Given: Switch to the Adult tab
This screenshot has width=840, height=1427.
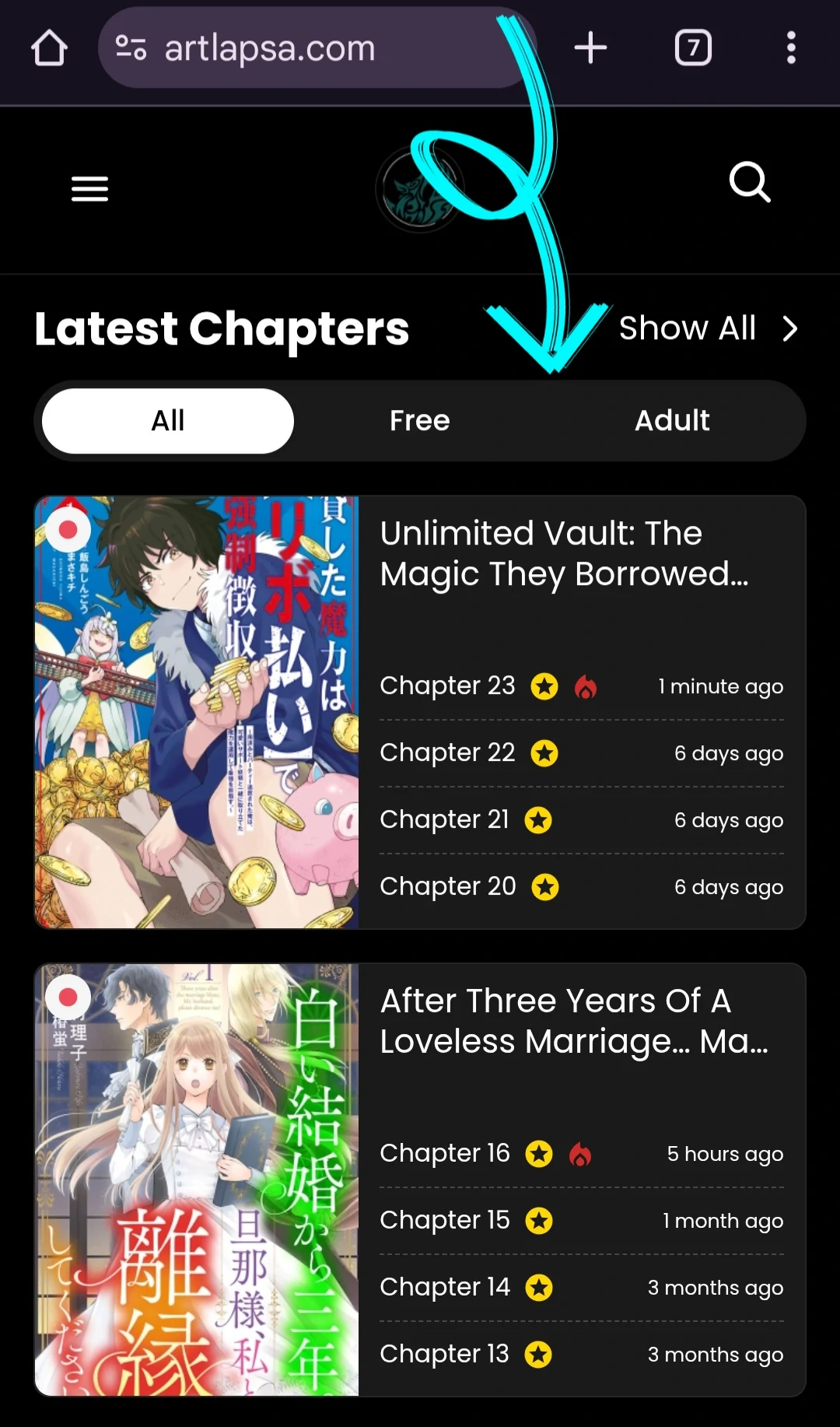Looking at the screenshot, I should [x=672, y=421].
